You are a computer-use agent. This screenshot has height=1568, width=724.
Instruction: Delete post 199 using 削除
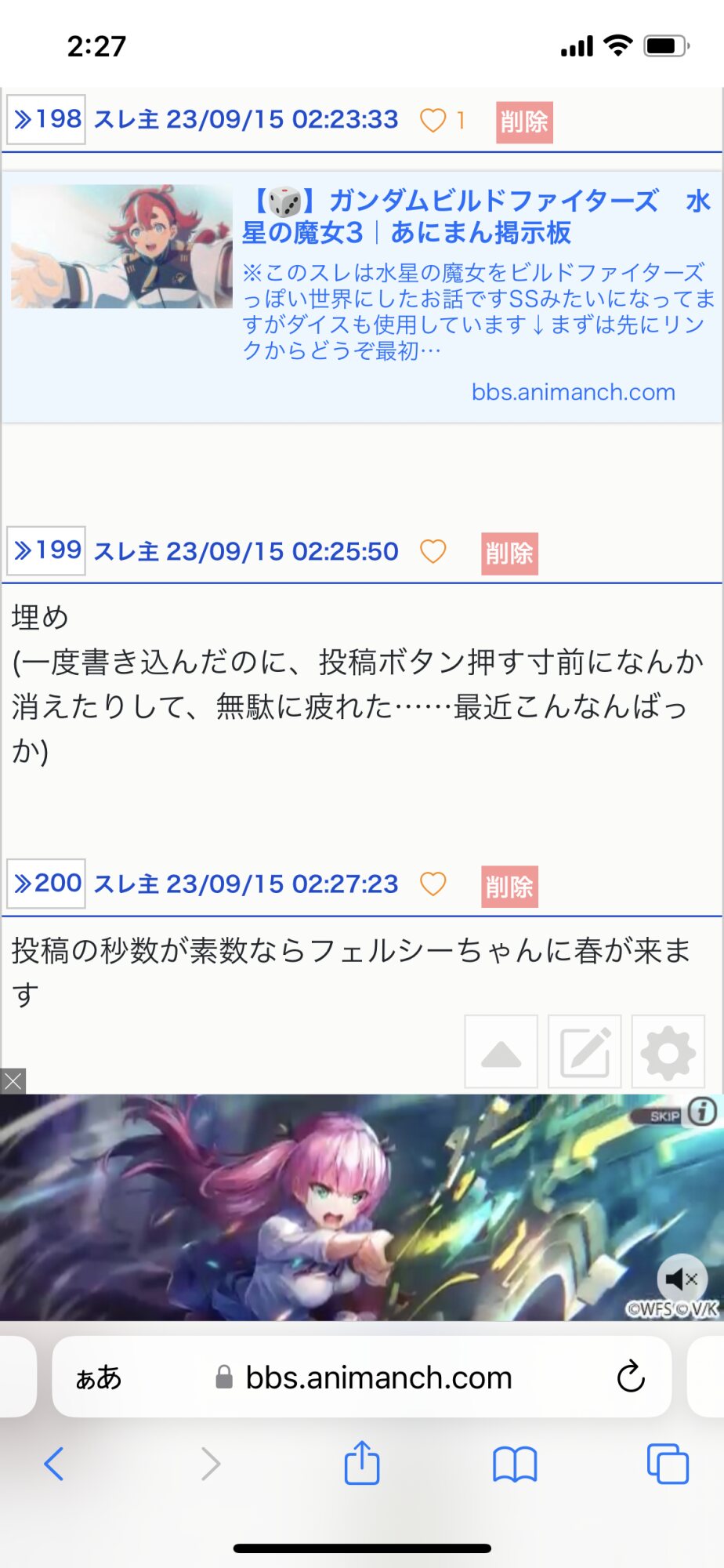click(509, 554)
